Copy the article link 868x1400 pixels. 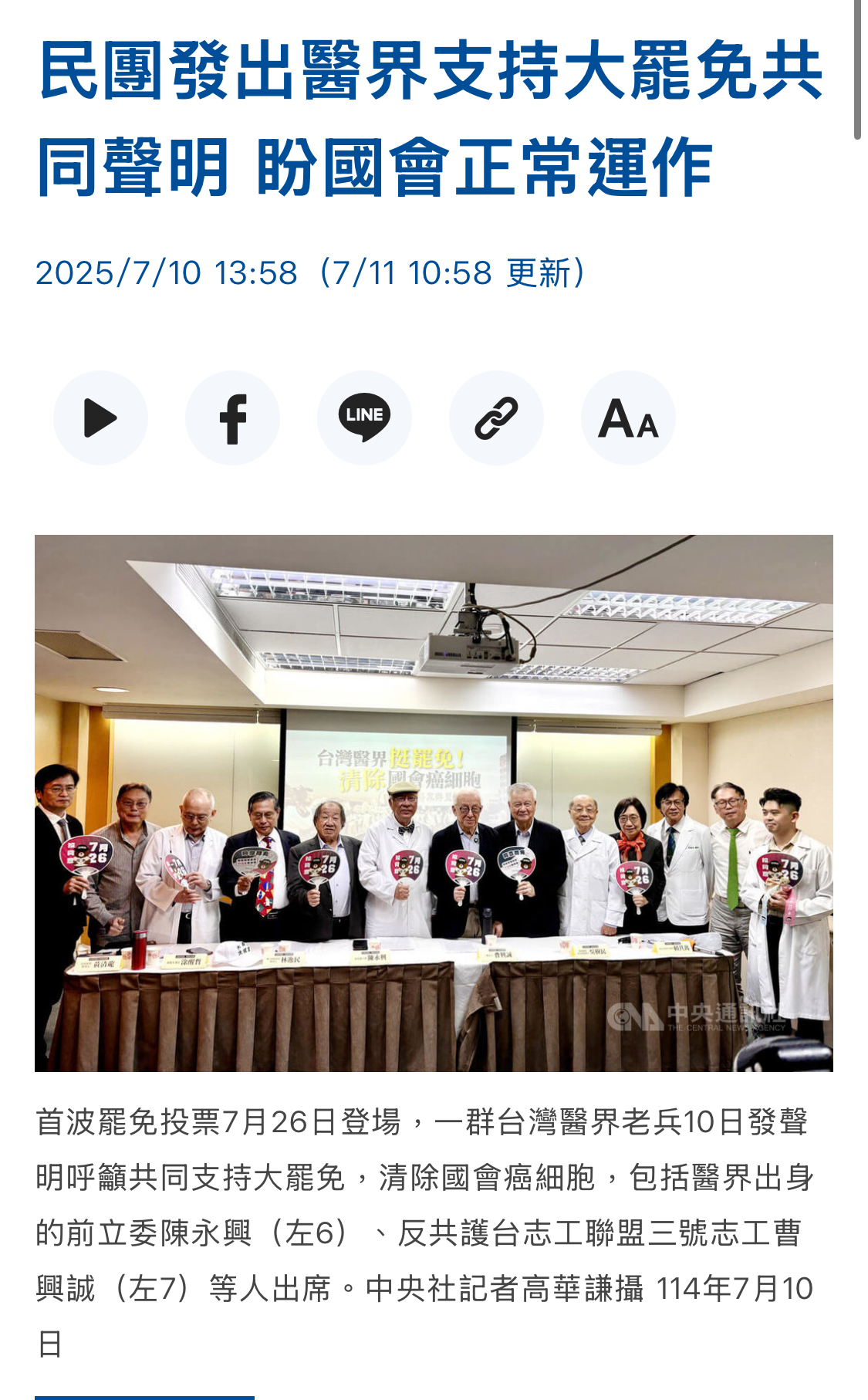[496, 418]
